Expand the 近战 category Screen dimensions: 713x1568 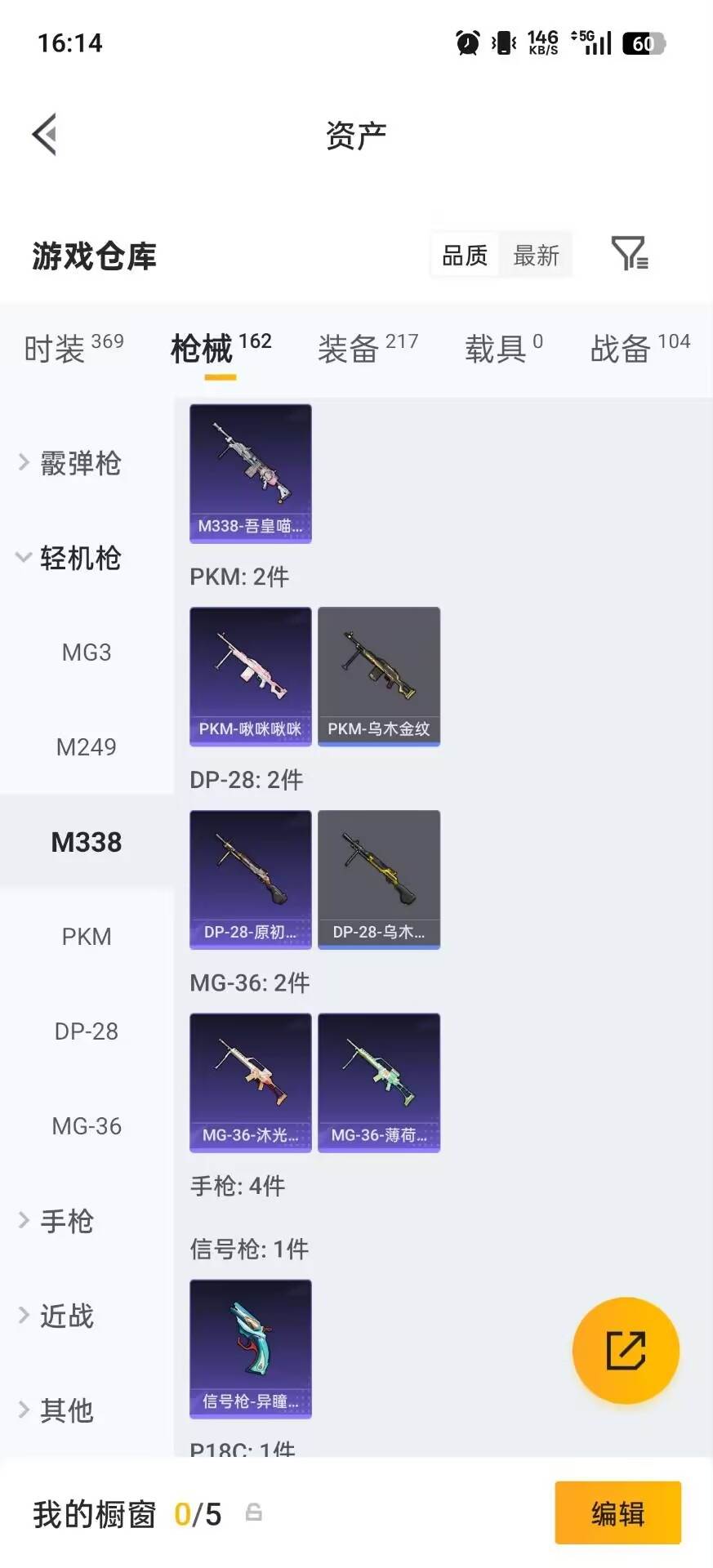(x=57, y=1316)
